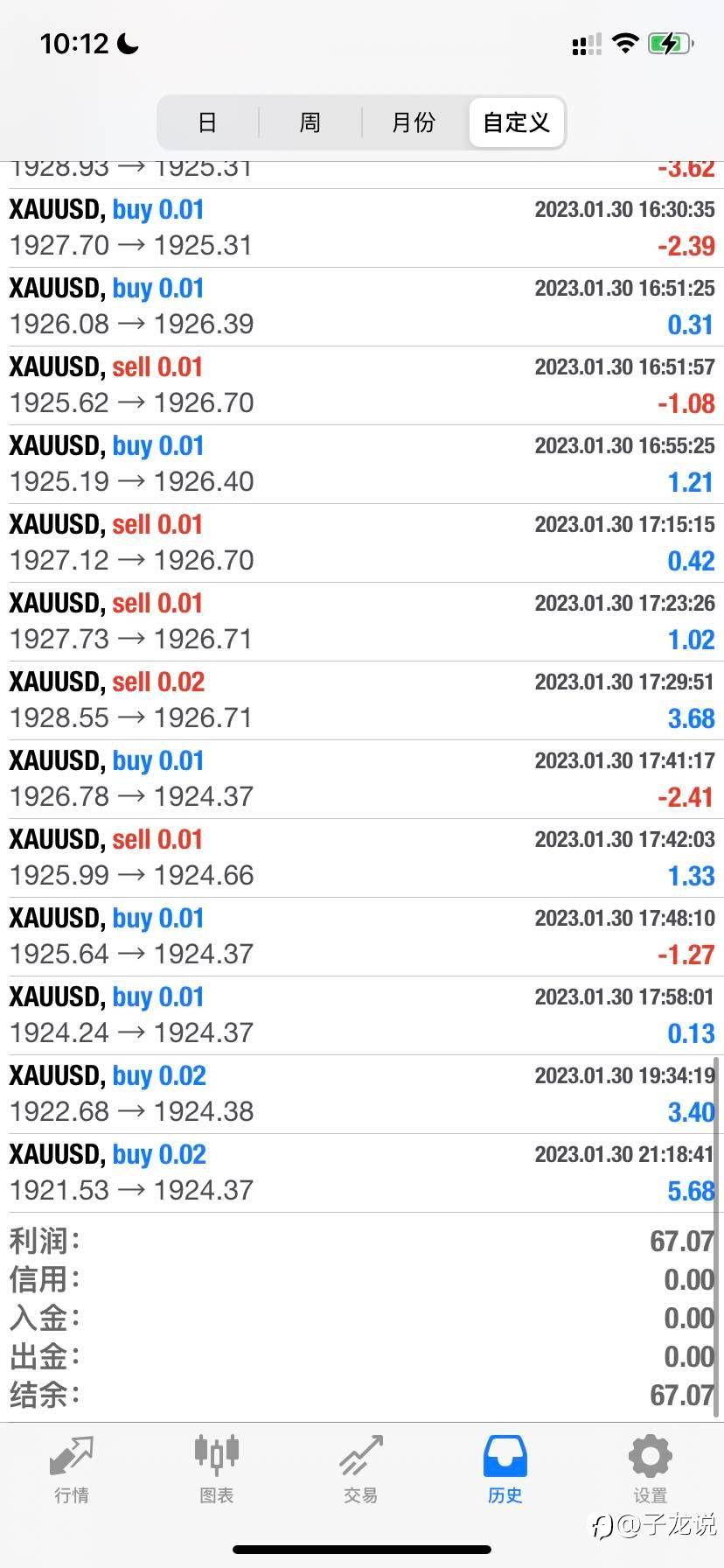Expand the sell trade at 17:15:15
This screenshot has height=1568, width=724.
pyautogui.click(x=362, y=543)
